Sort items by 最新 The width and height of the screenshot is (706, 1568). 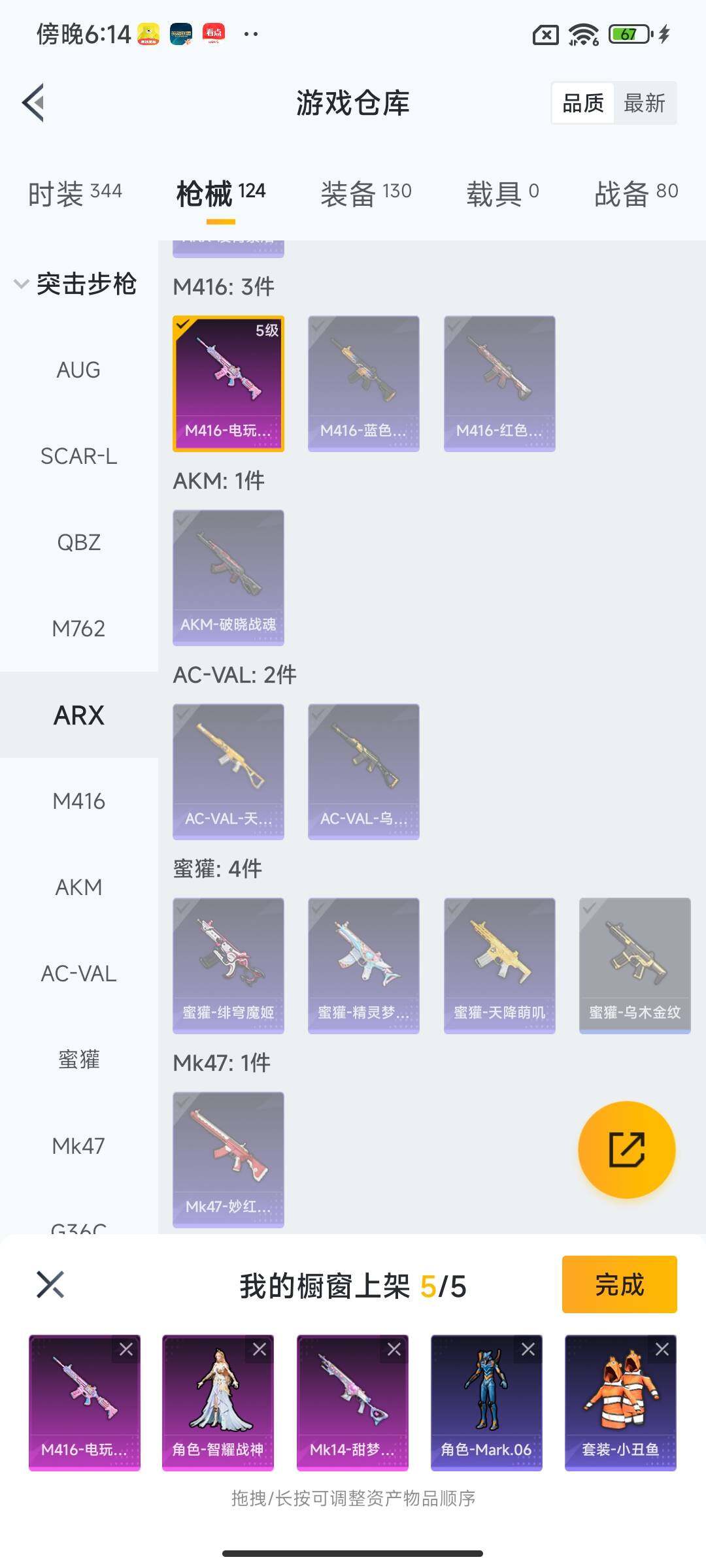644,103
